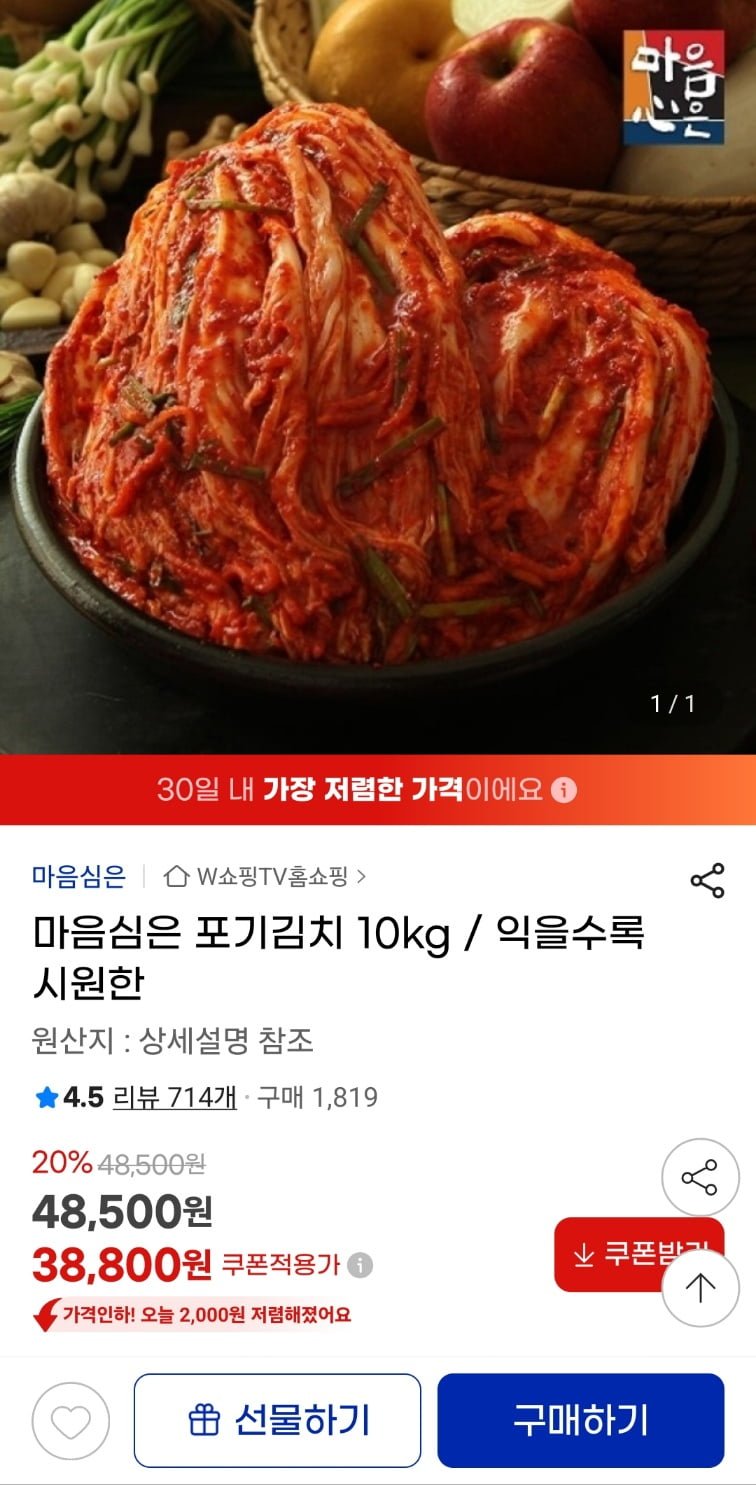Read the 리뷰 714개 reviews
Viewport: 756px width, 1485px height.
pos(174,1097)
